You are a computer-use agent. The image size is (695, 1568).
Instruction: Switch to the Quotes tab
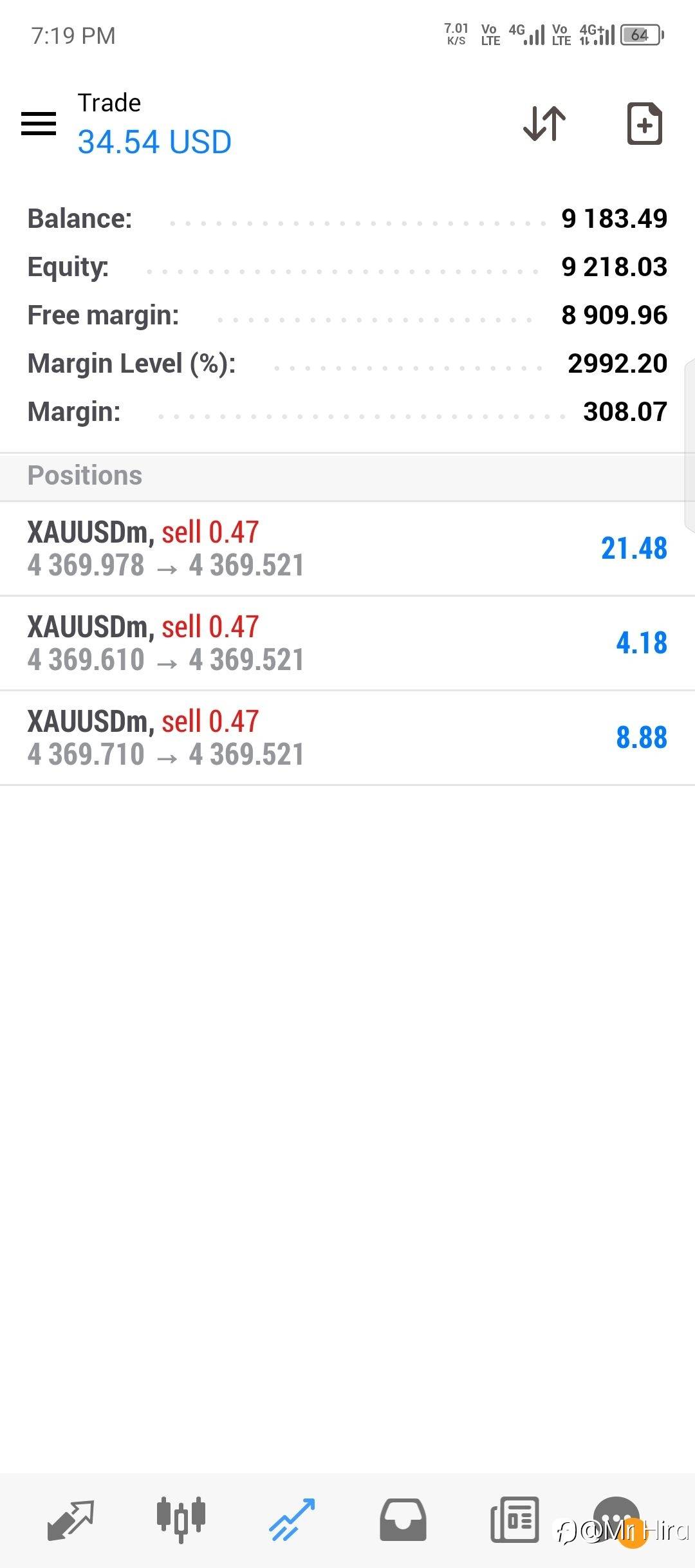tap(71, 1520)
